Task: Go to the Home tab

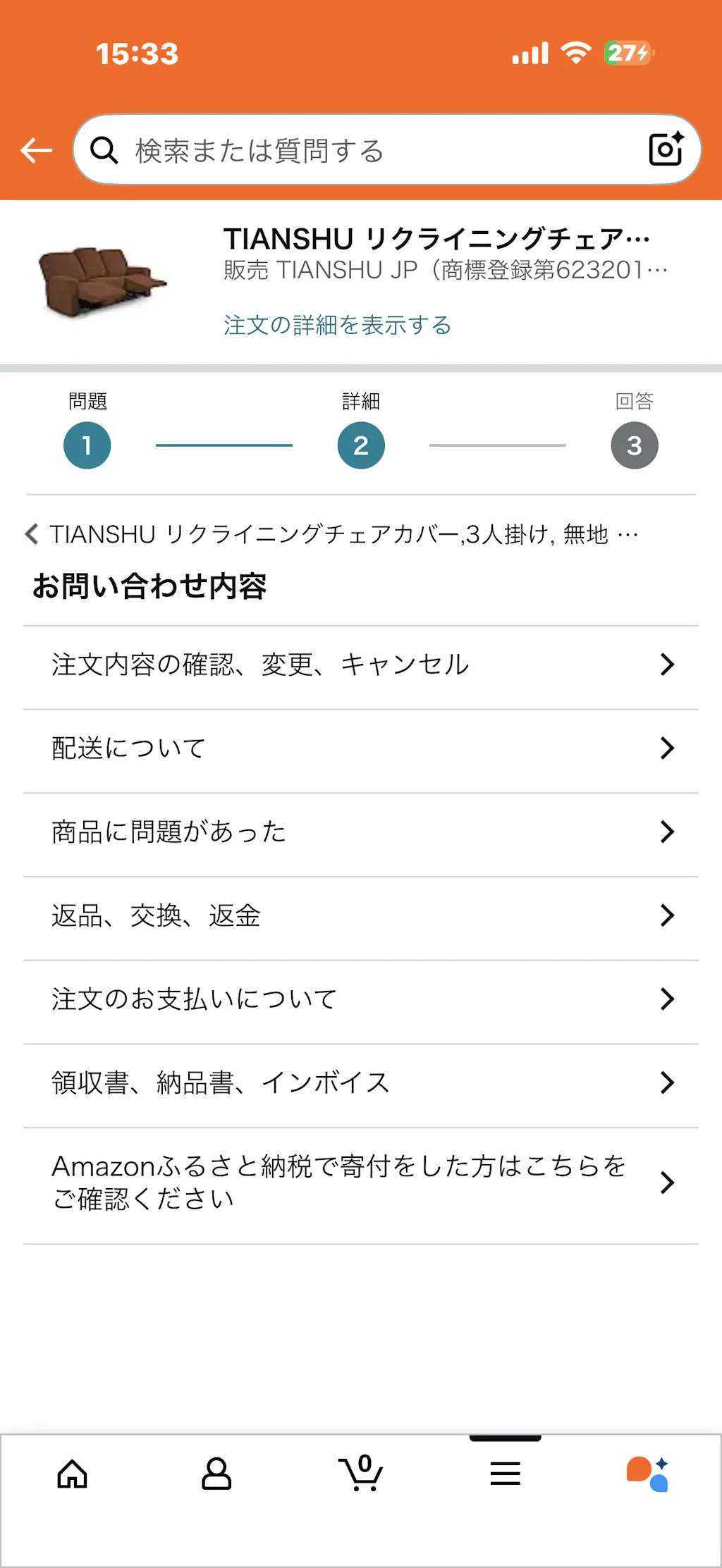Action: 72,1474
